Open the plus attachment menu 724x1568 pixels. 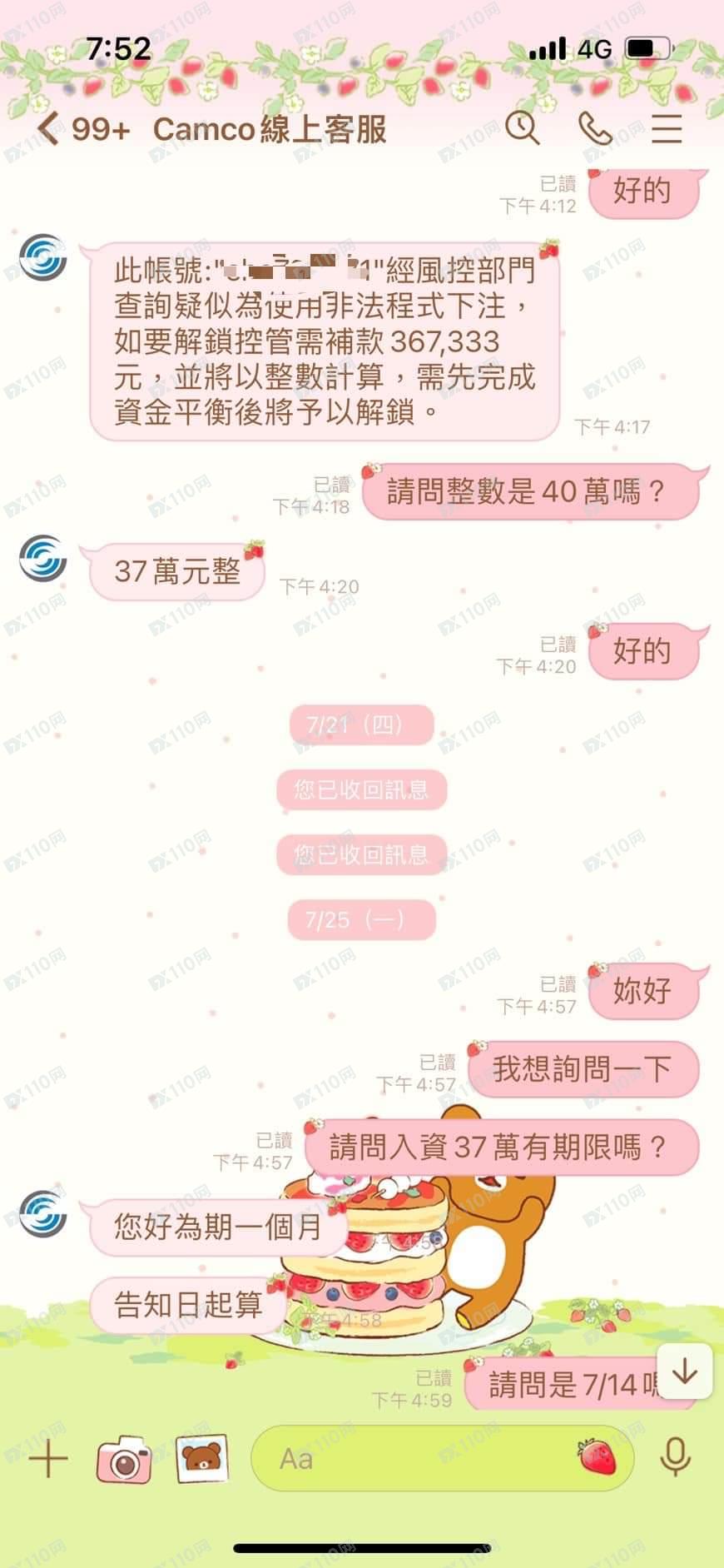(x=47, y=1459)
